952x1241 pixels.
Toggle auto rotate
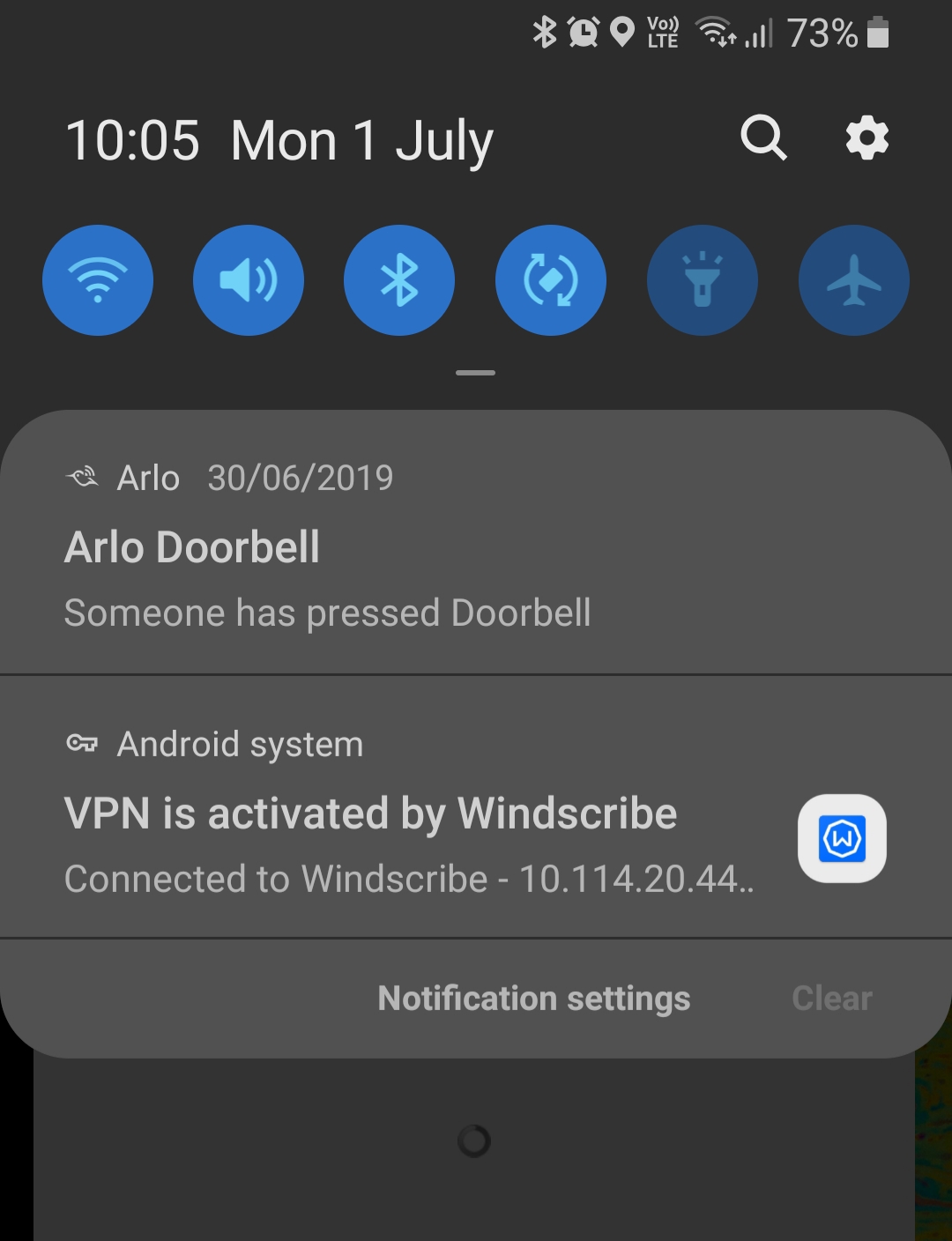(551, 280)
